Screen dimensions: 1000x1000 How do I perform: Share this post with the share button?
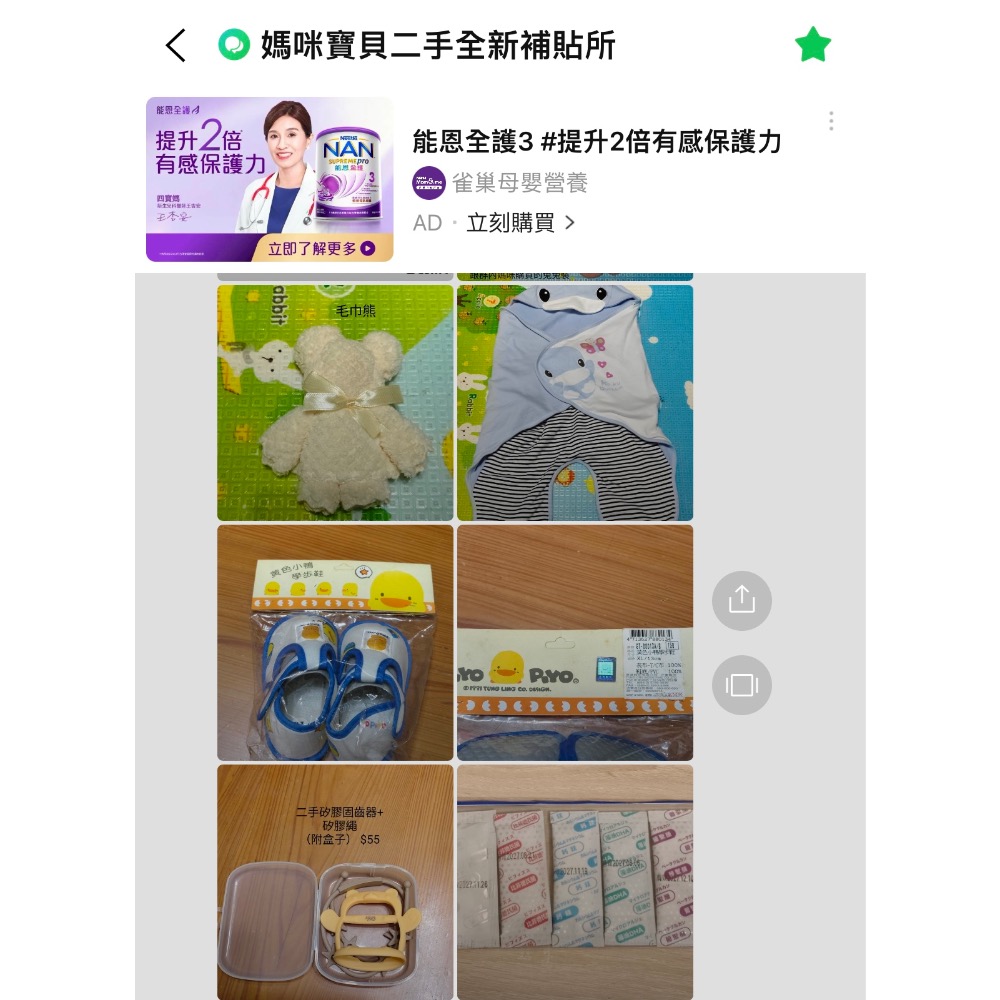741,600
